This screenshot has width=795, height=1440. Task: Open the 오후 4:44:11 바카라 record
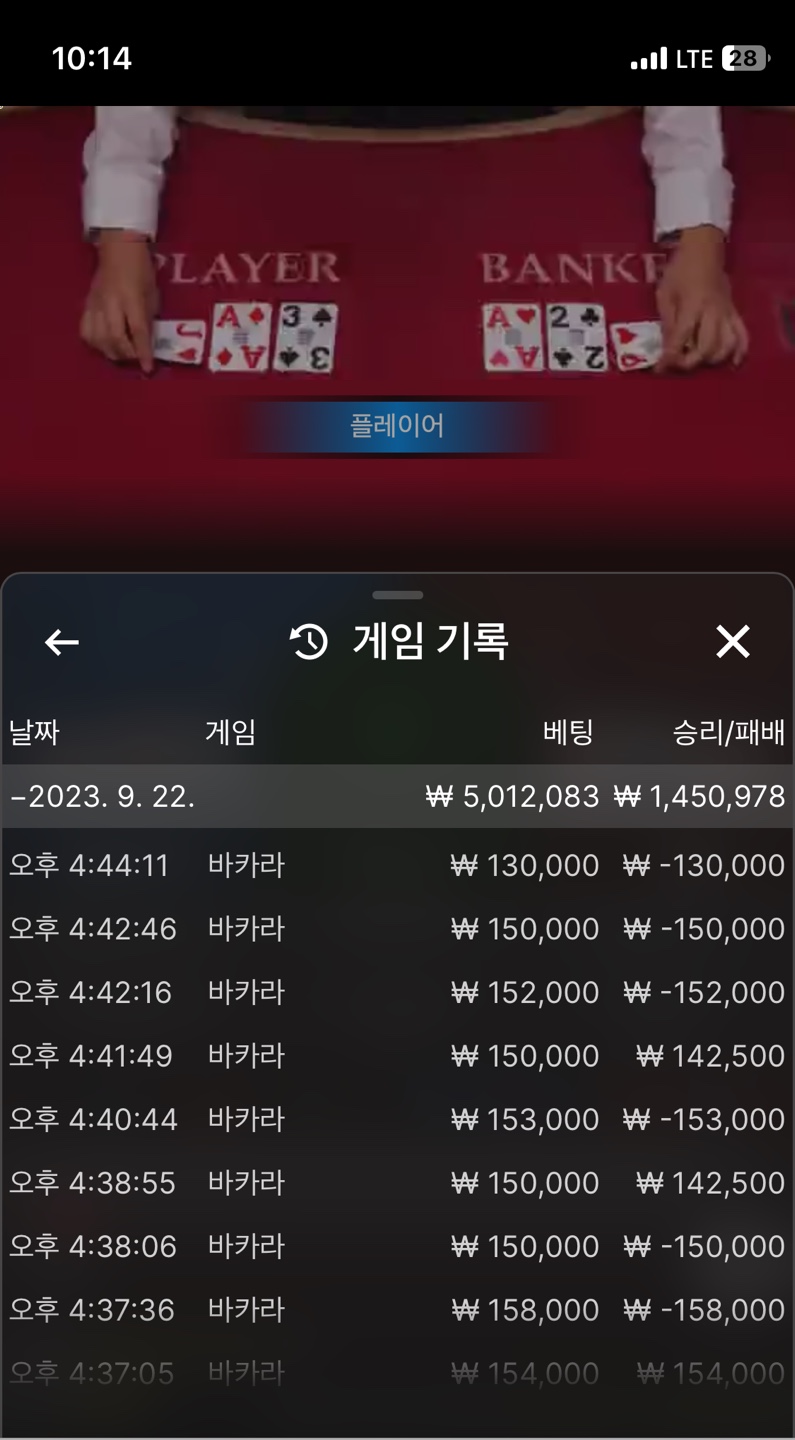397,865
